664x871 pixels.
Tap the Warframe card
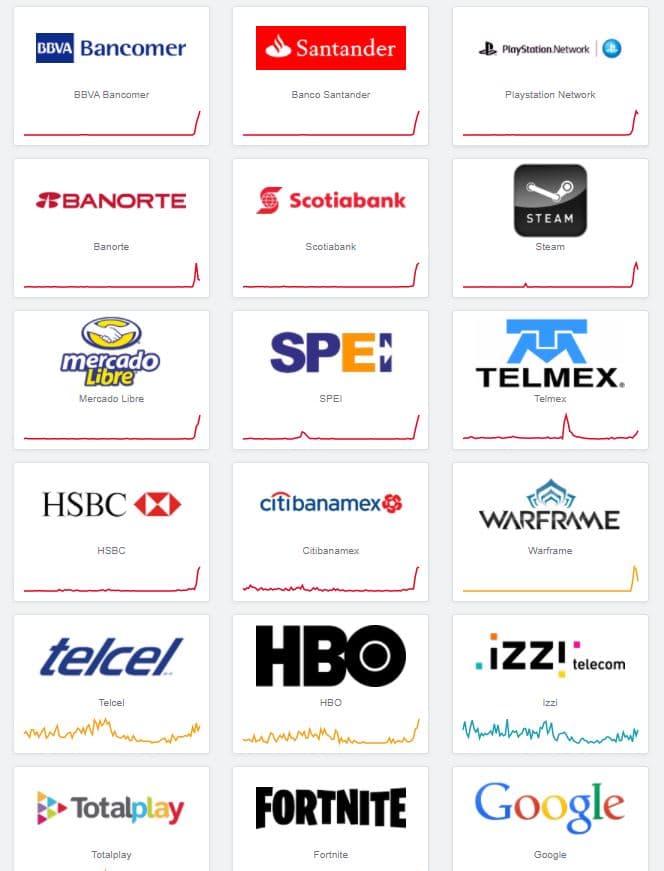(550, 532)
